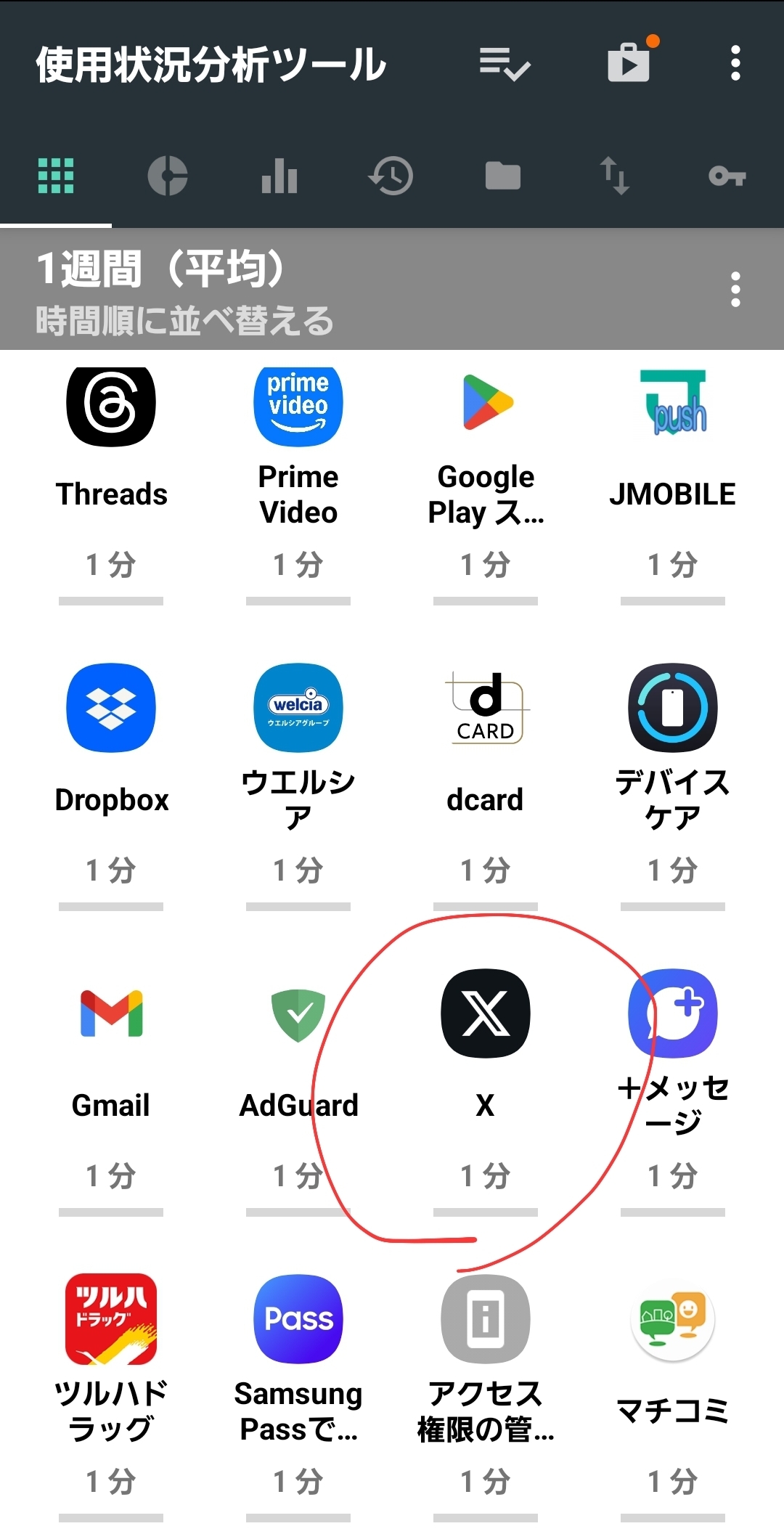The height and width of the screenshot is (1534, 784).
Task: Switch to the folder tab
Action: (x=503, y=176)
